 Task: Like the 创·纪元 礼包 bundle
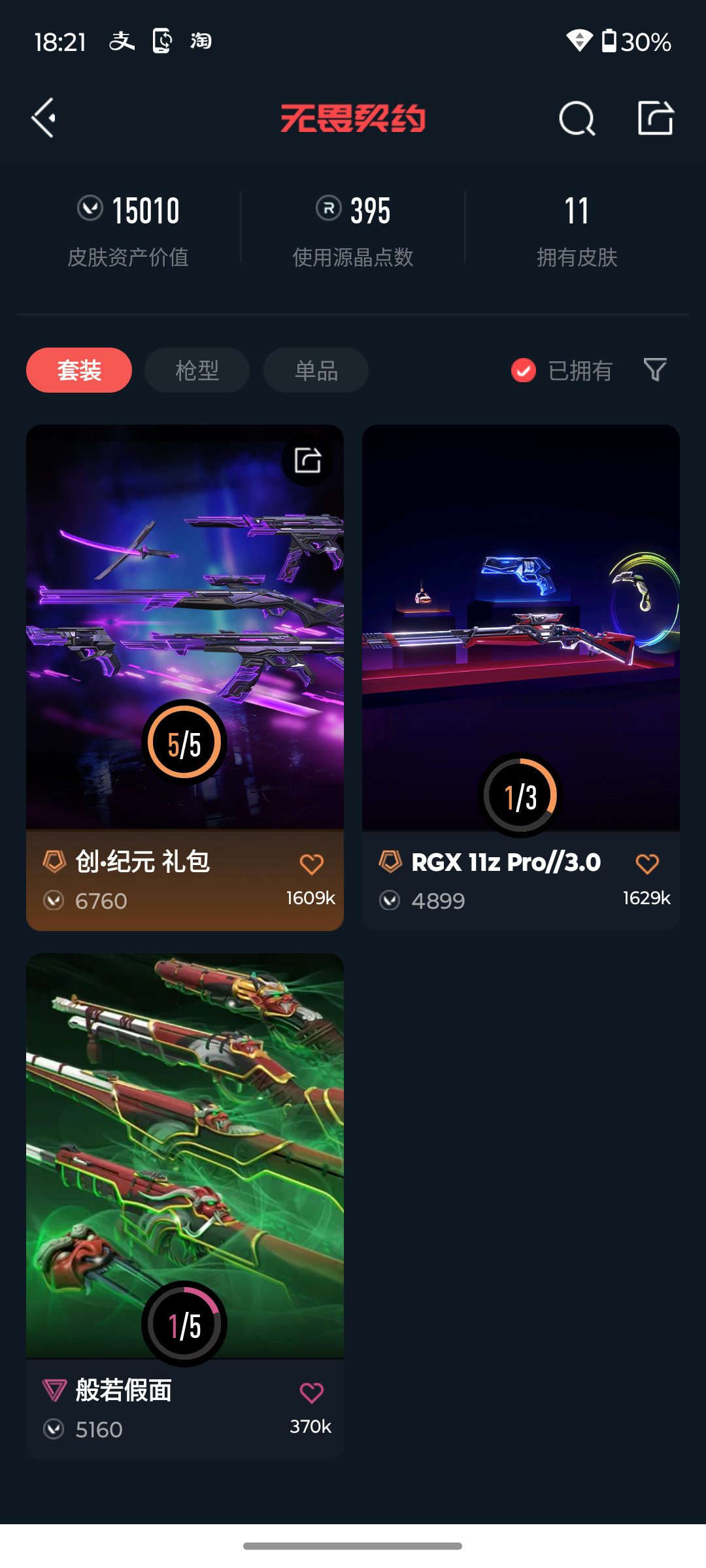pos(312,864)
